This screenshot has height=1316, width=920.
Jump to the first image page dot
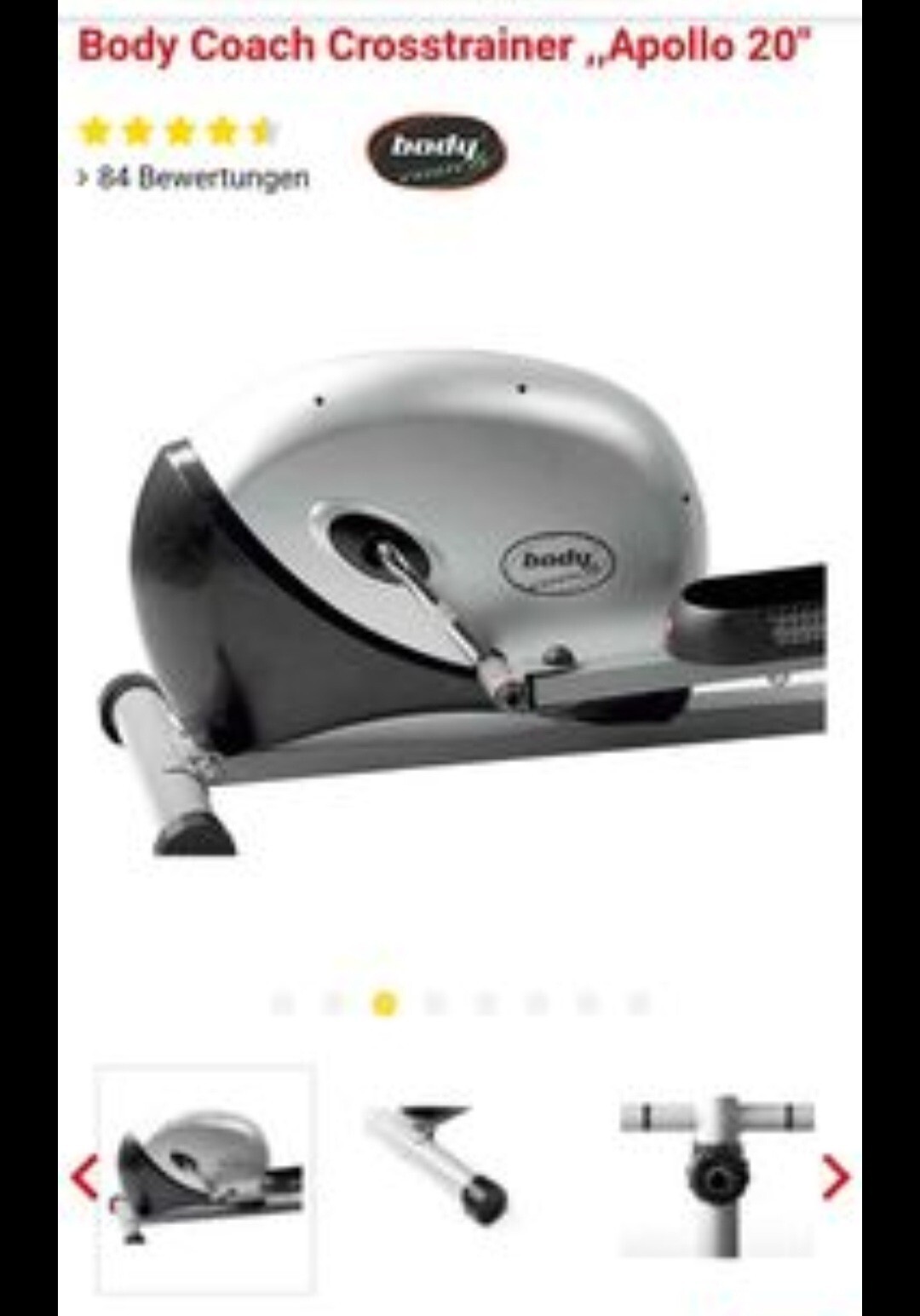(282, 1004)
